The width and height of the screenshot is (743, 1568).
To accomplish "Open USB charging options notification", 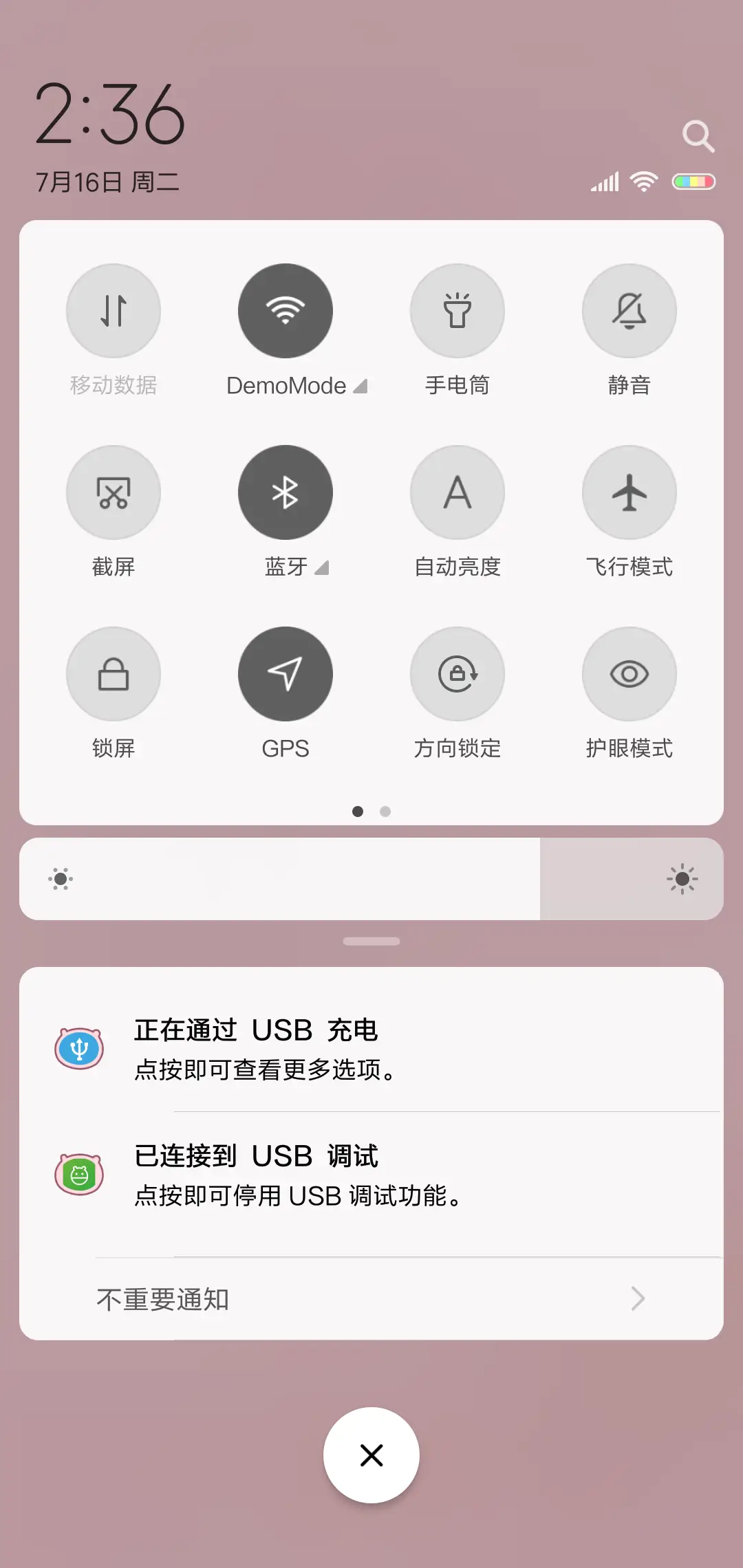I will tap(371, 1047).
